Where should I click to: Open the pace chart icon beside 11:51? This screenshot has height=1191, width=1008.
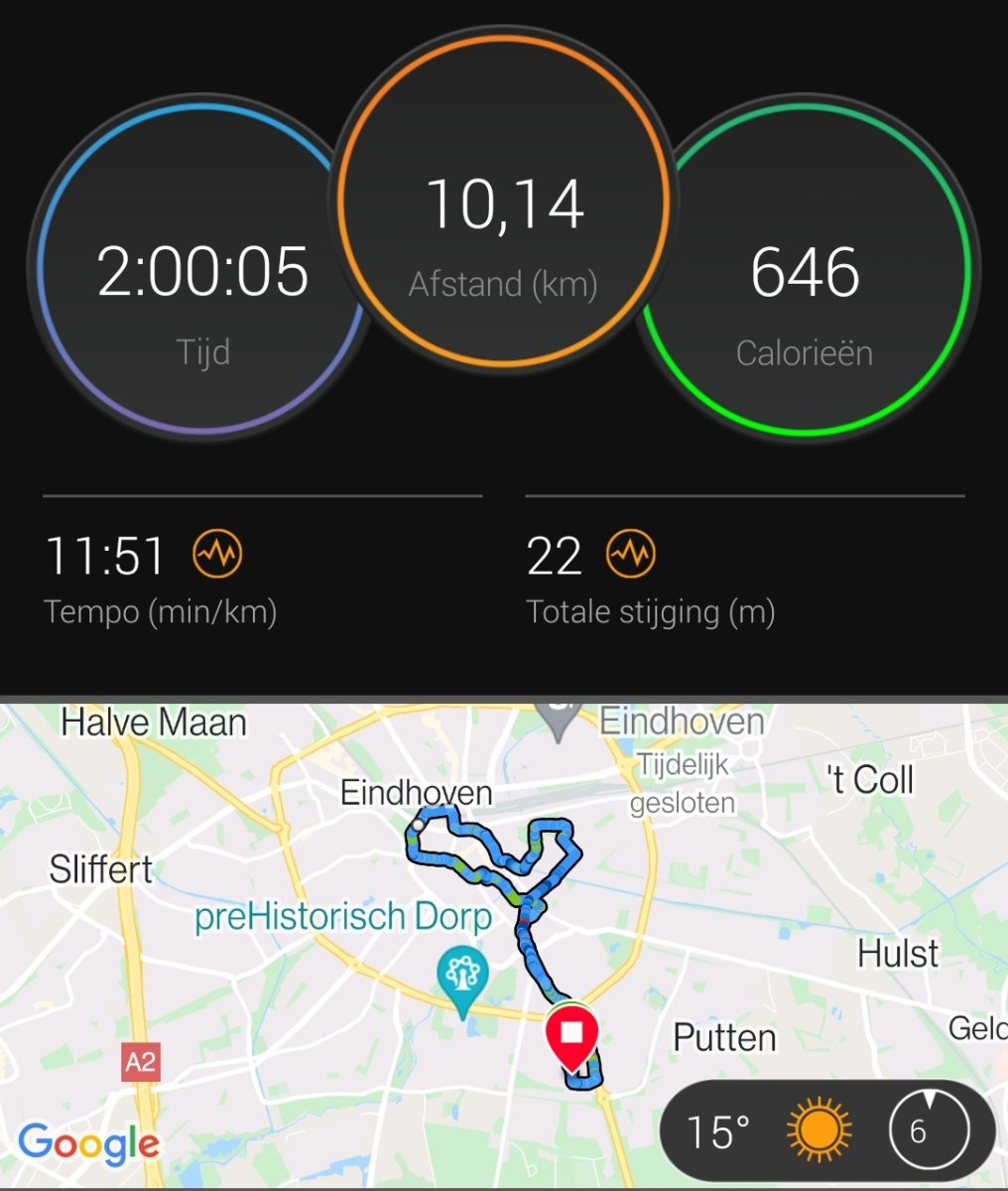click(x=217, y=555)
